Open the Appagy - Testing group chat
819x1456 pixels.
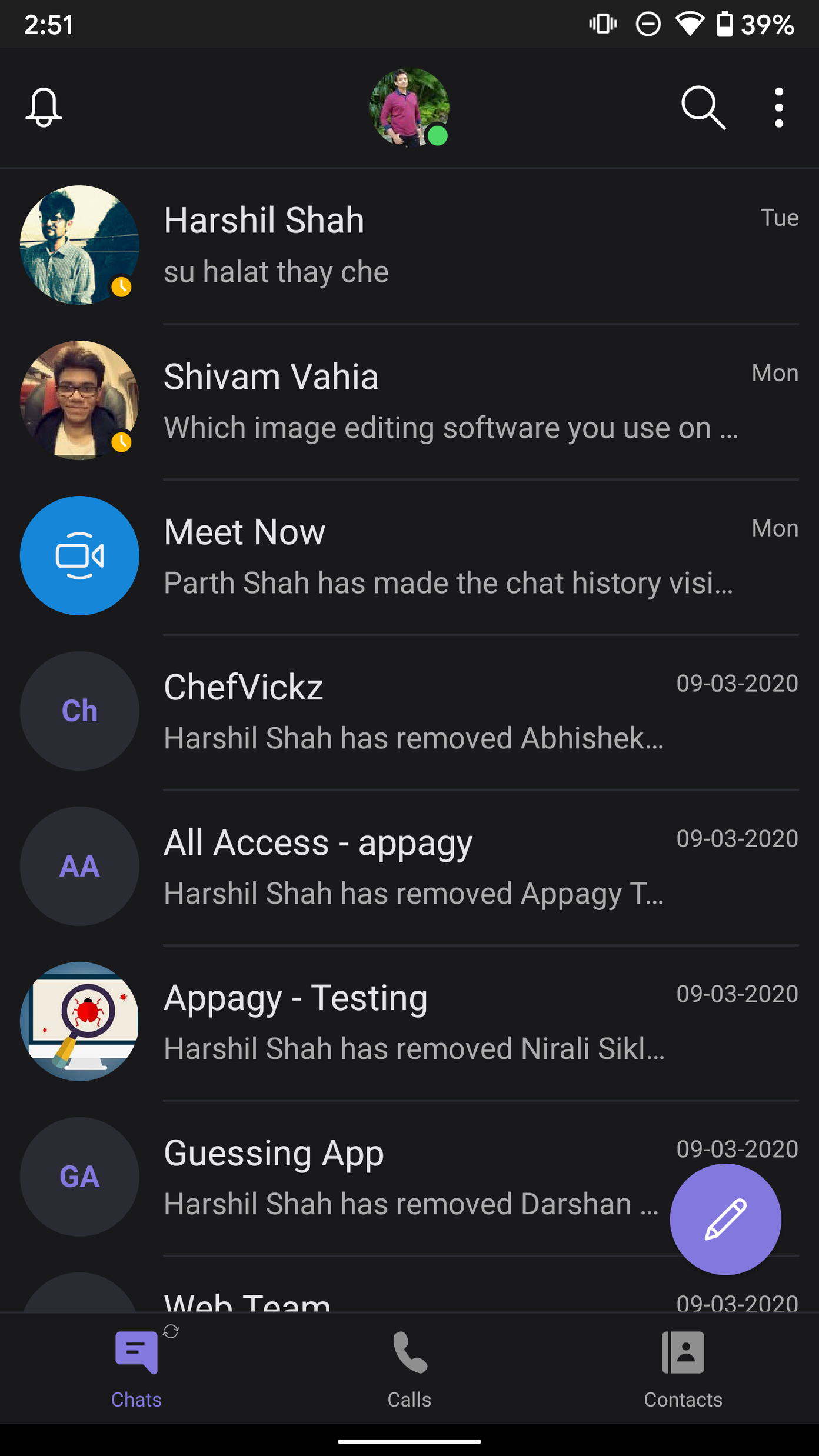click(x=409, y=1022)
